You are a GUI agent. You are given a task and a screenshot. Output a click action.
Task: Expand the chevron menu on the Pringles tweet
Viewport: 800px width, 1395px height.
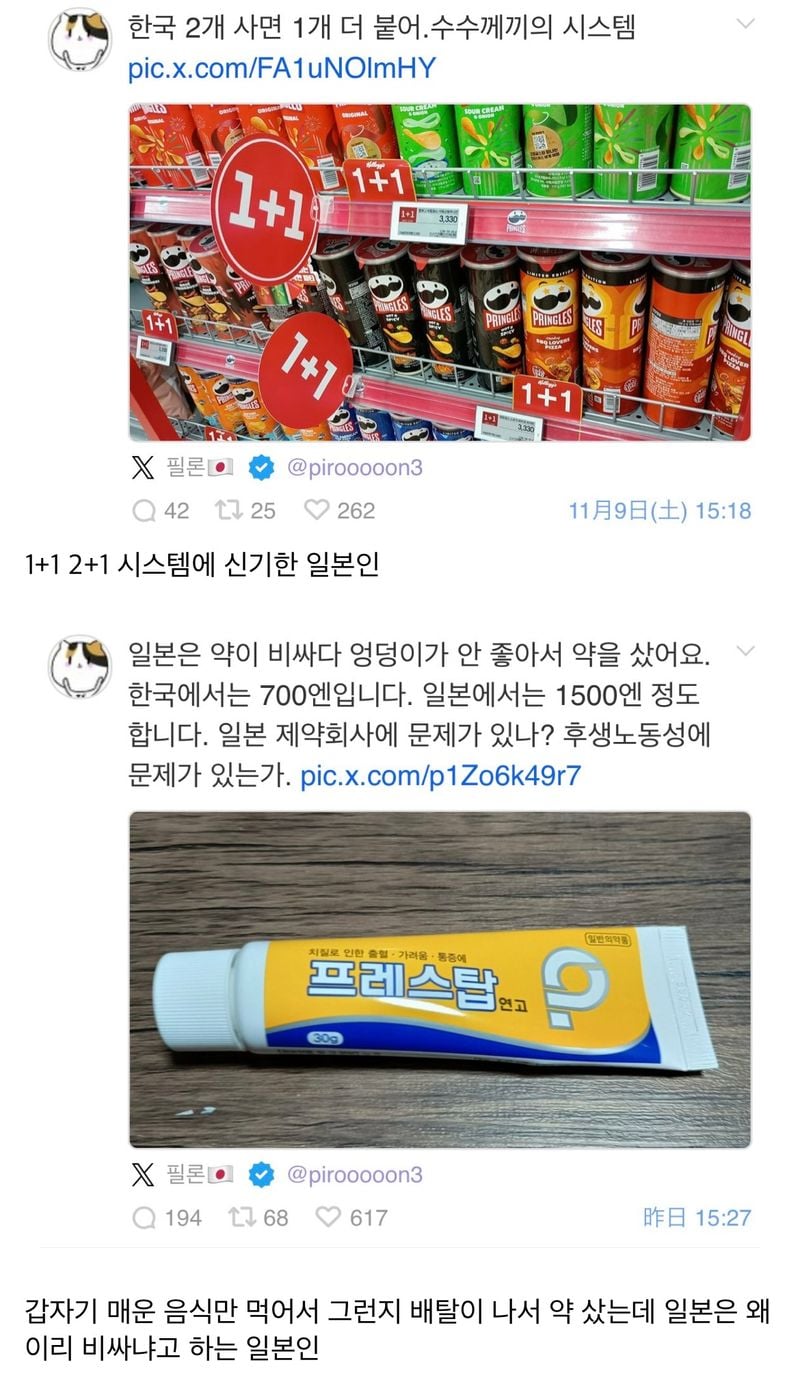[x=745, y=23]
